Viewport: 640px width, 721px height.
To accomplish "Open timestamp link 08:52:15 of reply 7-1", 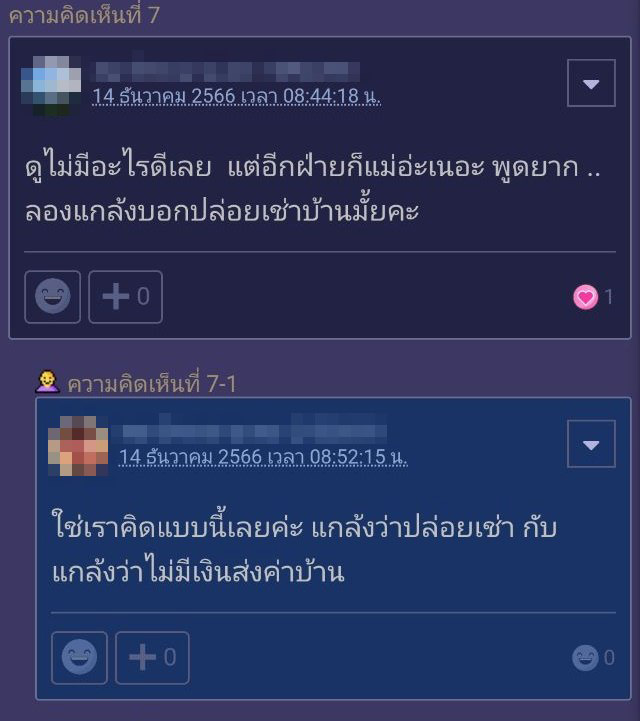I will coord(263,457).
